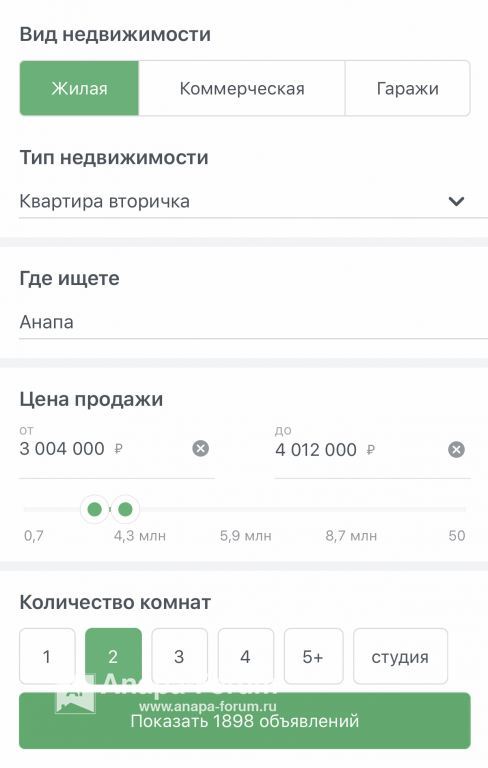This screenshot has width=488, height=768.
Task: Expand the Квартира вторичка type dropdown
Action: tap(253, 201)
